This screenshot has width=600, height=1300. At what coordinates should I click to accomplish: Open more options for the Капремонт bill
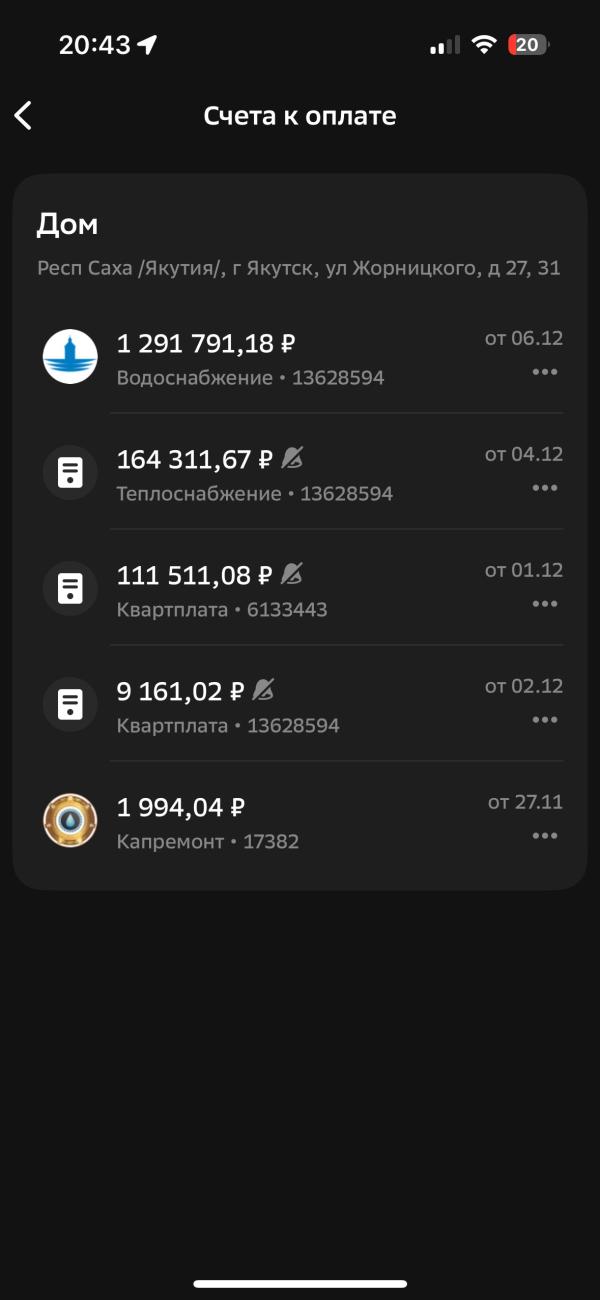point(544,836)
